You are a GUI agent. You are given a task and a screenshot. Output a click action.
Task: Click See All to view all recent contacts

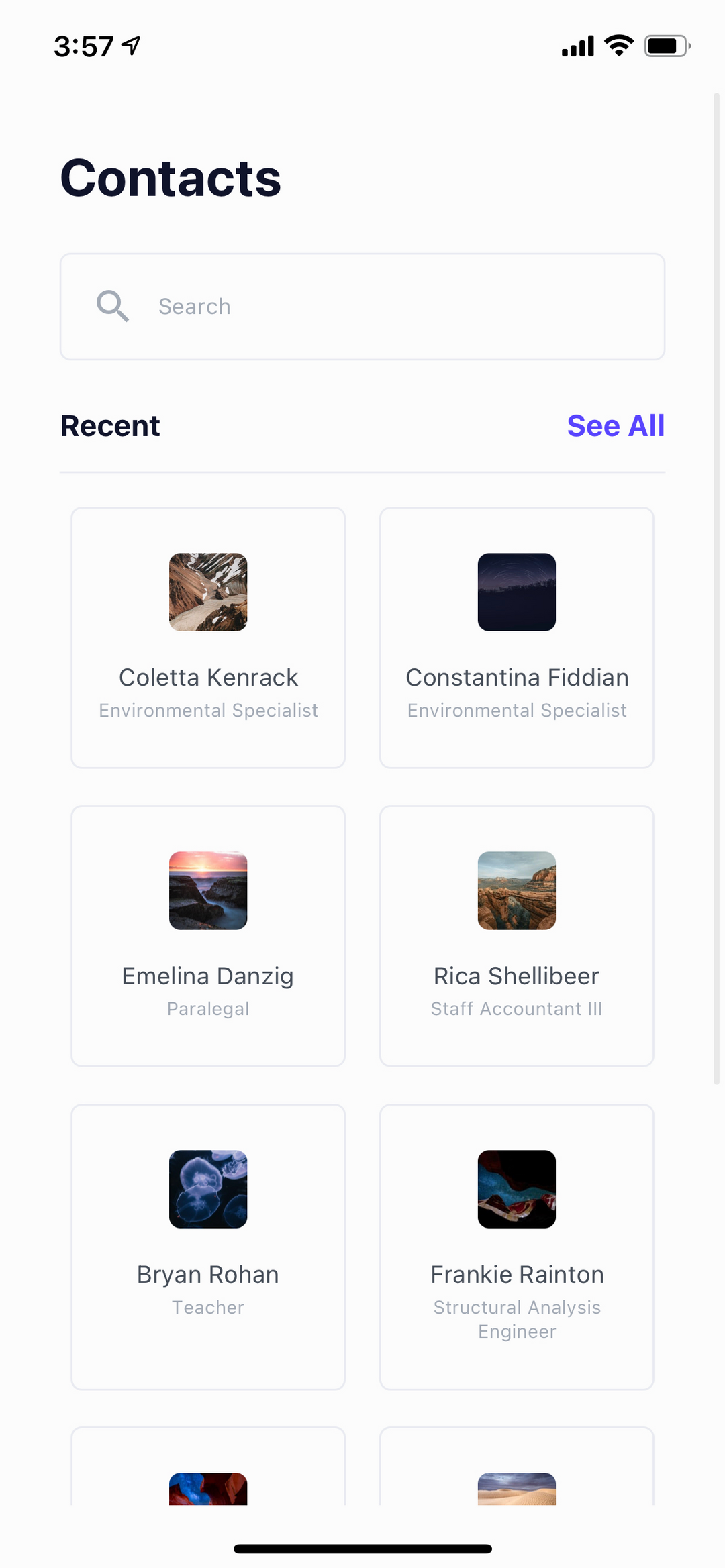point(616,425)
